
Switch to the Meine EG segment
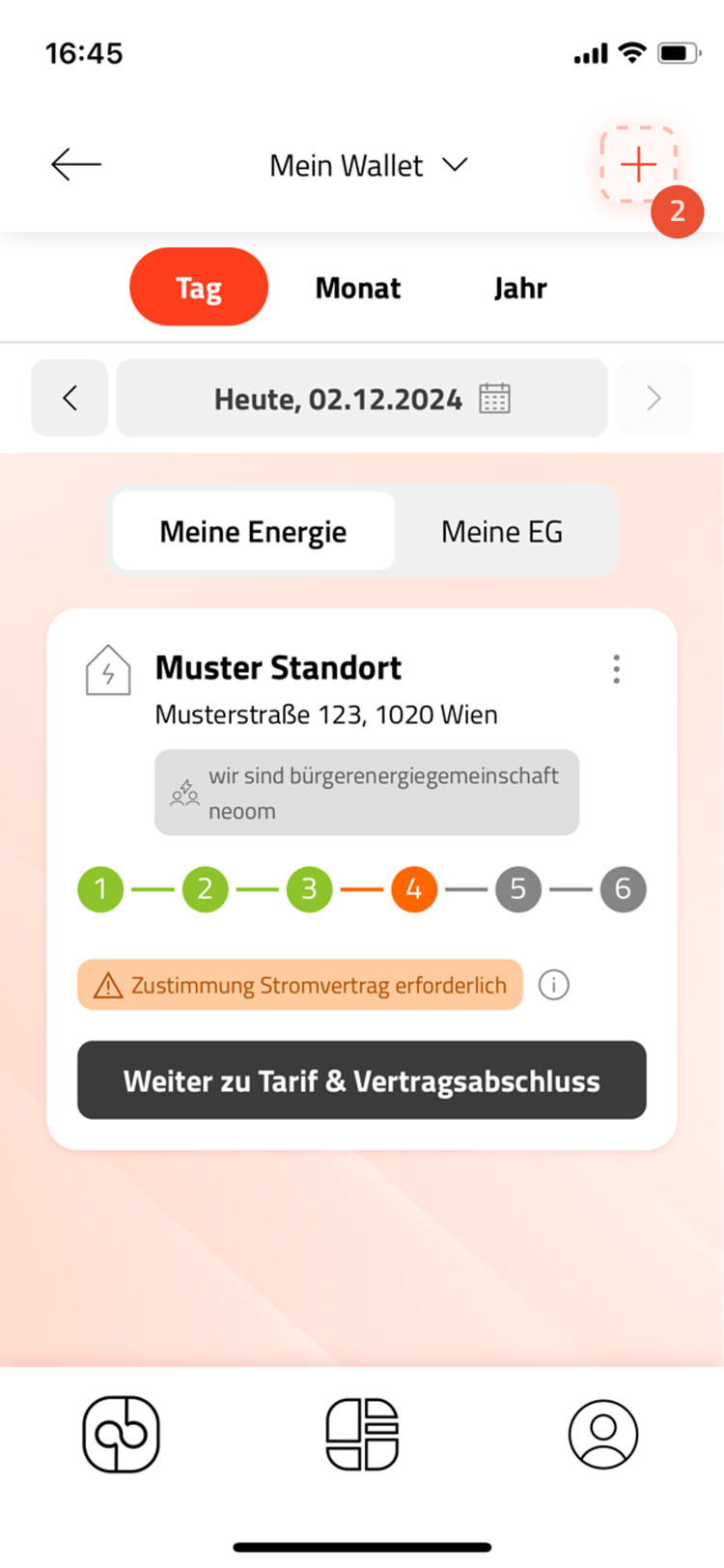[x=502, y=531]
